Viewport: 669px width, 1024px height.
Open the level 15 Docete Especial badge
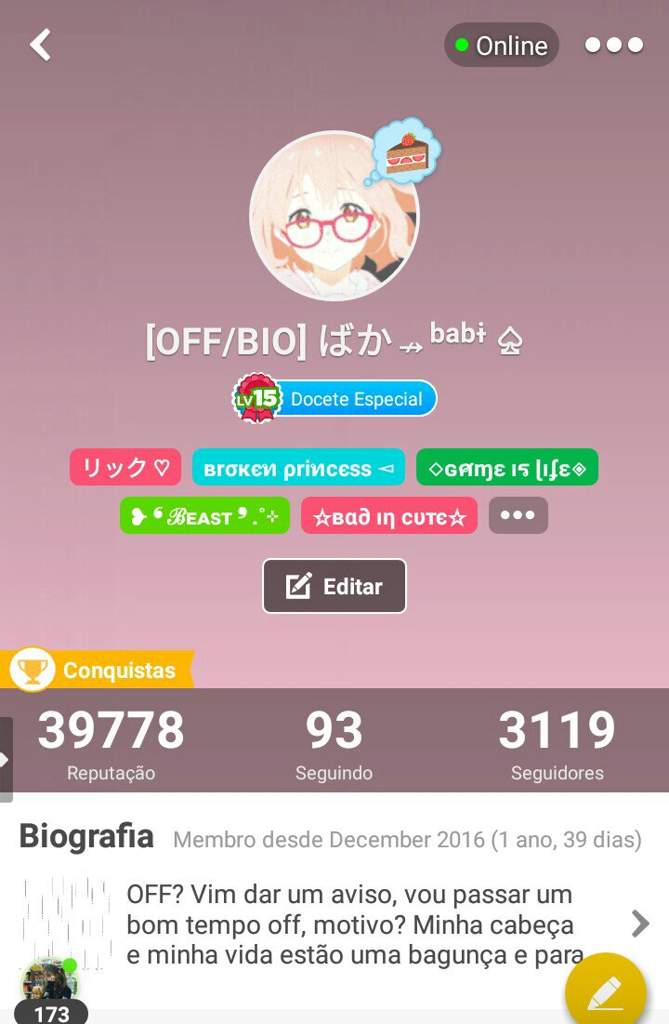click(336, 399)
